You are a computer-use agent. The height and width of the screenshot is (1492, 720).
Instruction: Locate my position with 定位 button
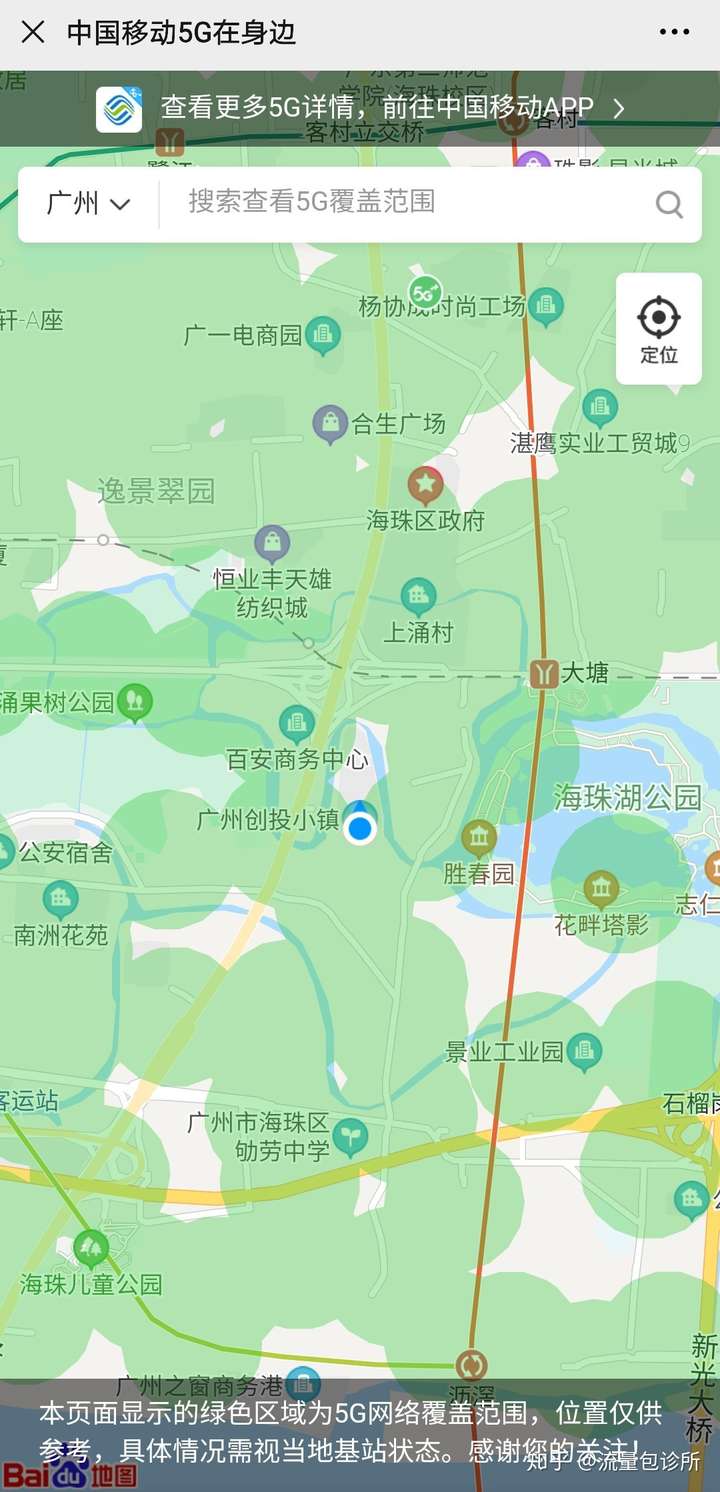(658, 328)
